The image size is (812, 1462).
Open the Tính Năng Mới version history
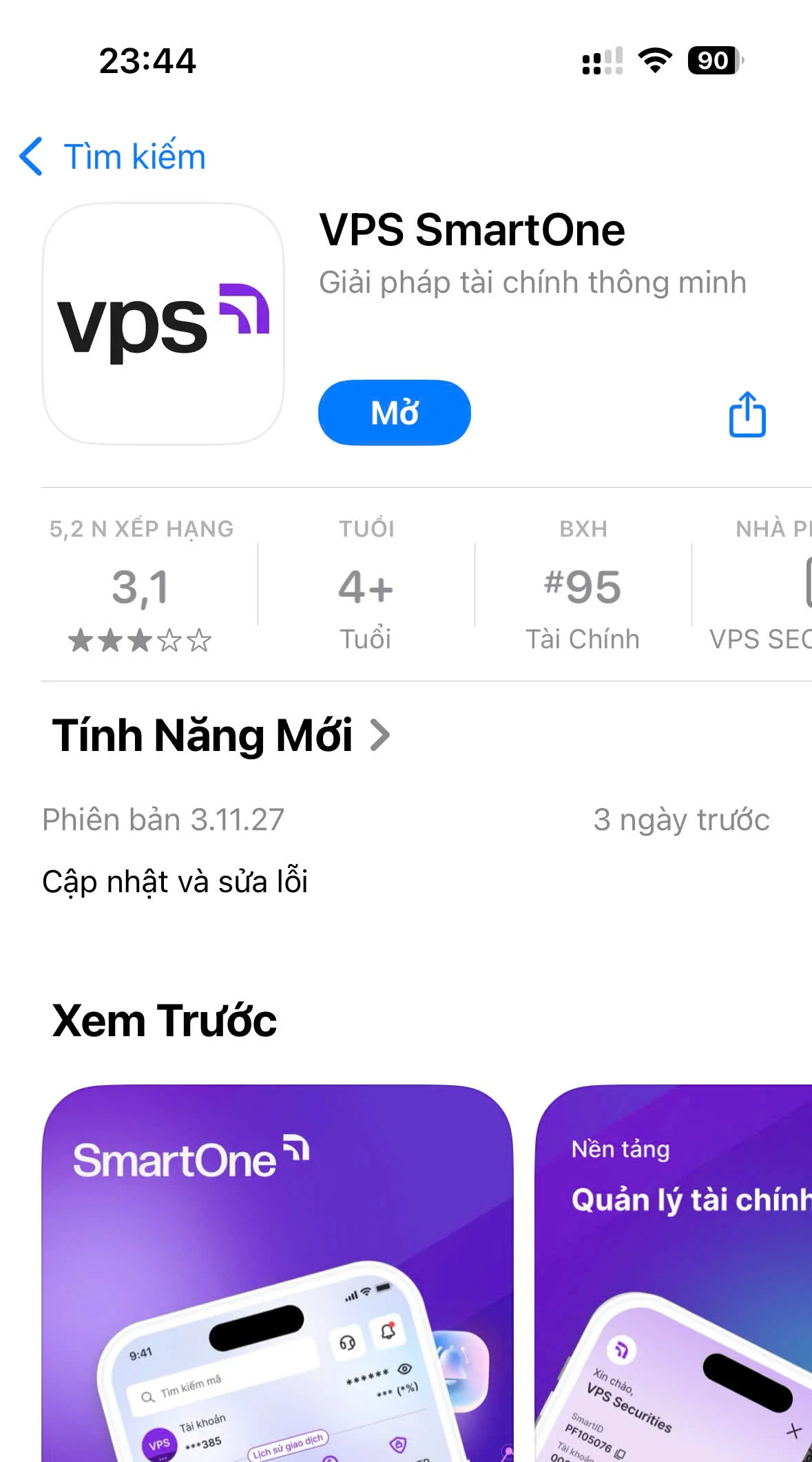(220, 735)
